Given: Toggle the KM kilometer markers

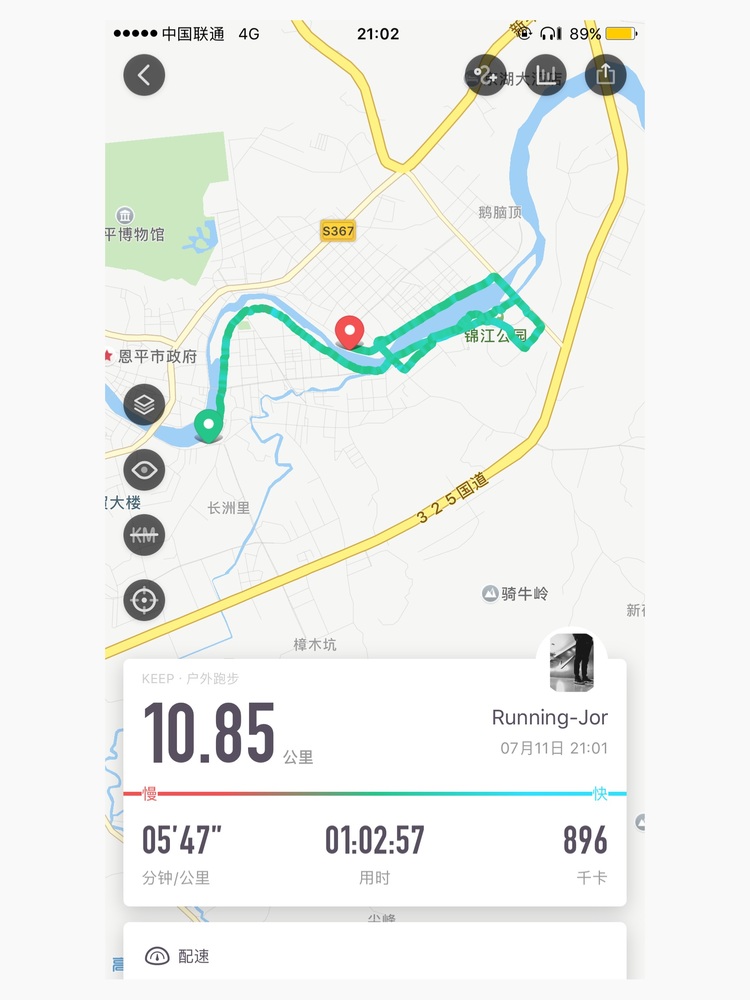Looking at the screenshot, I should pos(144,536).
